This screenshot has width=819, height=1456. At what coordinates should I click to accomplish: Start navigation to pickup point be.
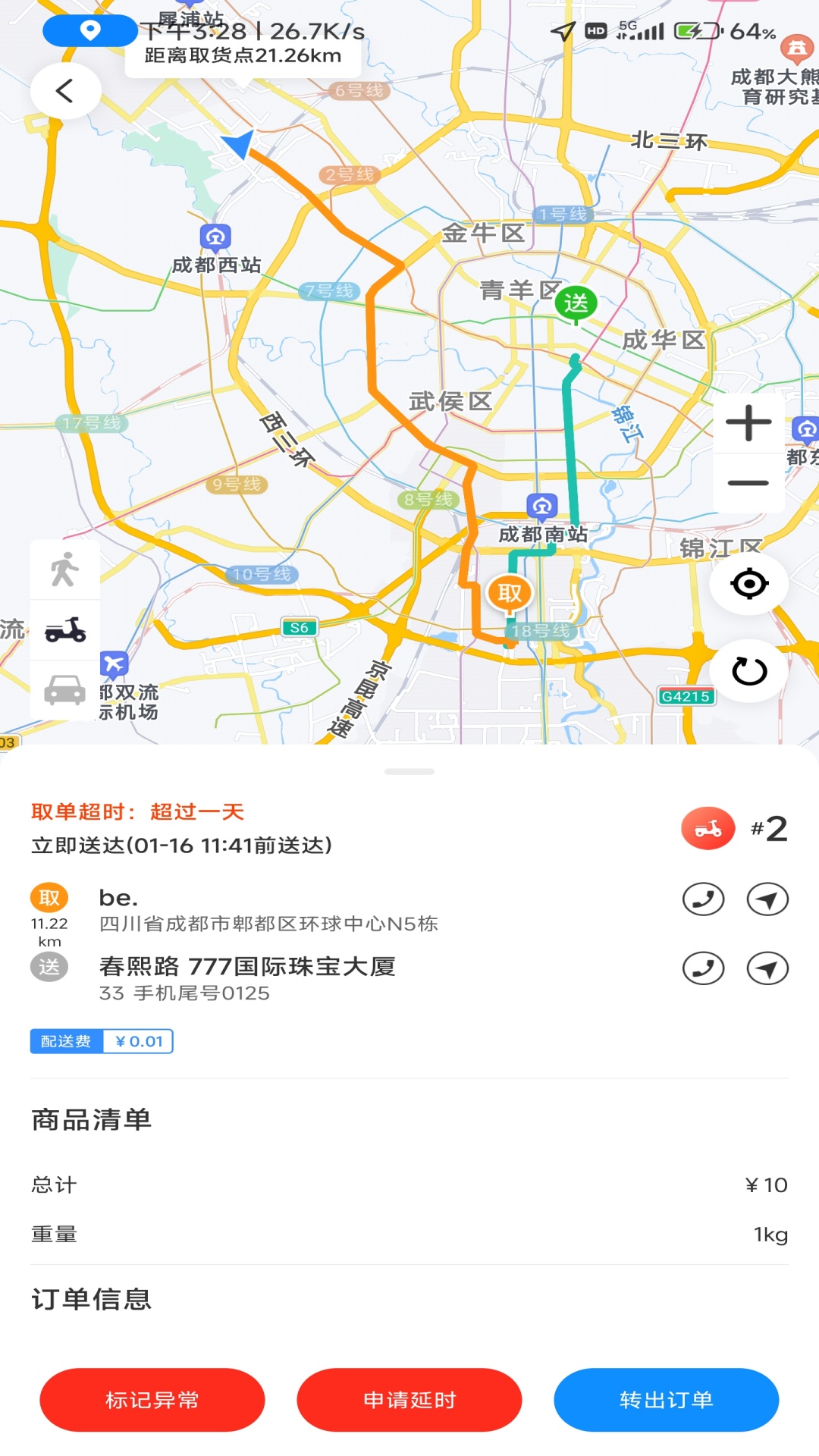coord(767,899)
